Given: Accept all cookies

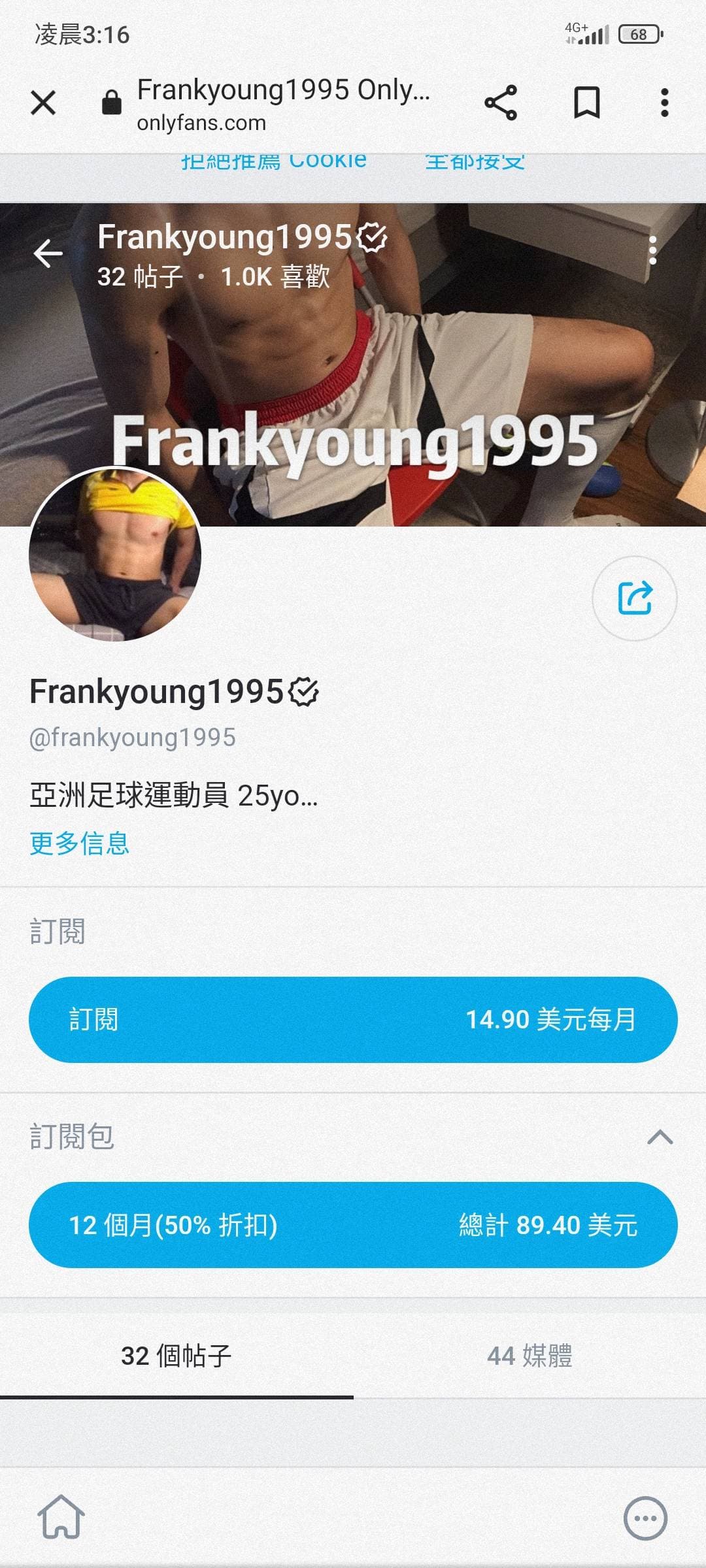Looking at the screenshot, I should pyautogui.click(x=475, y=161).
